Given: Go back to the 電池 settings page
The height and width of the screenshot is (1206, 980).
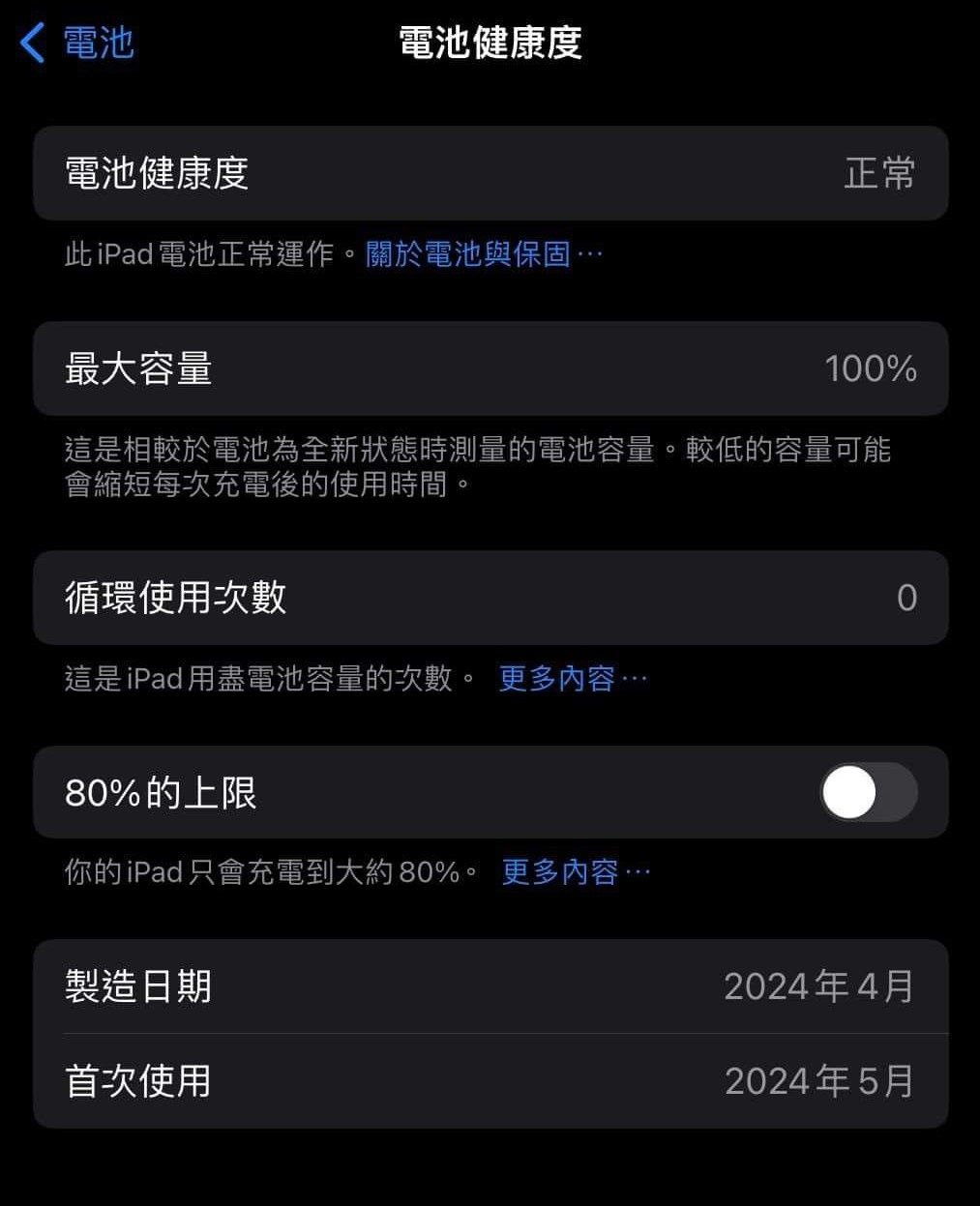Looking at the screenshot, I should (x=77, y=43).
